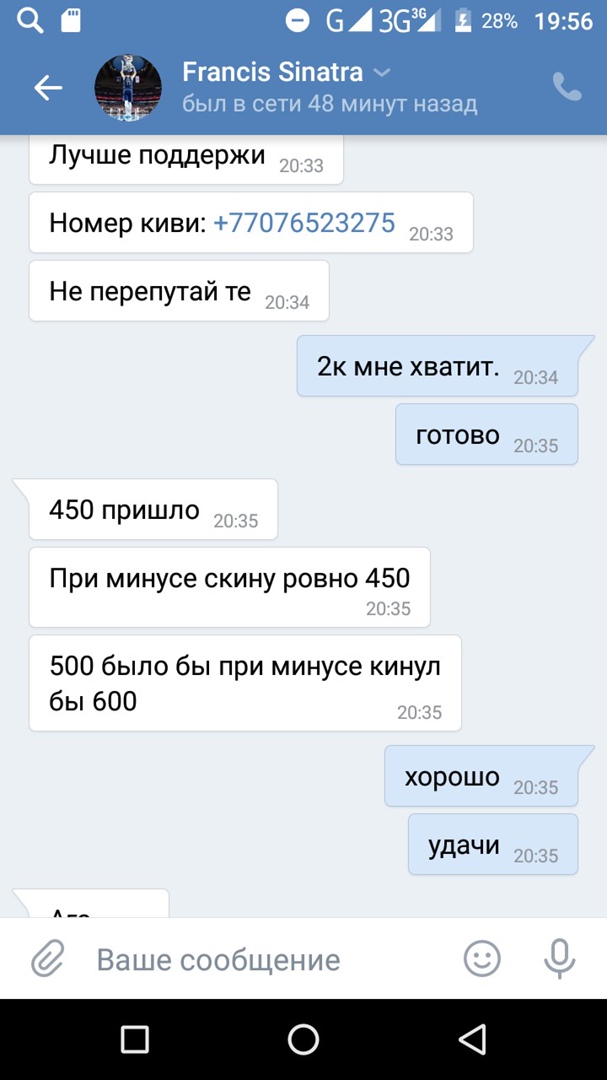Attach a file with the paperclip icon
The width and height of the screenshot is (607, 1080).
47,960
